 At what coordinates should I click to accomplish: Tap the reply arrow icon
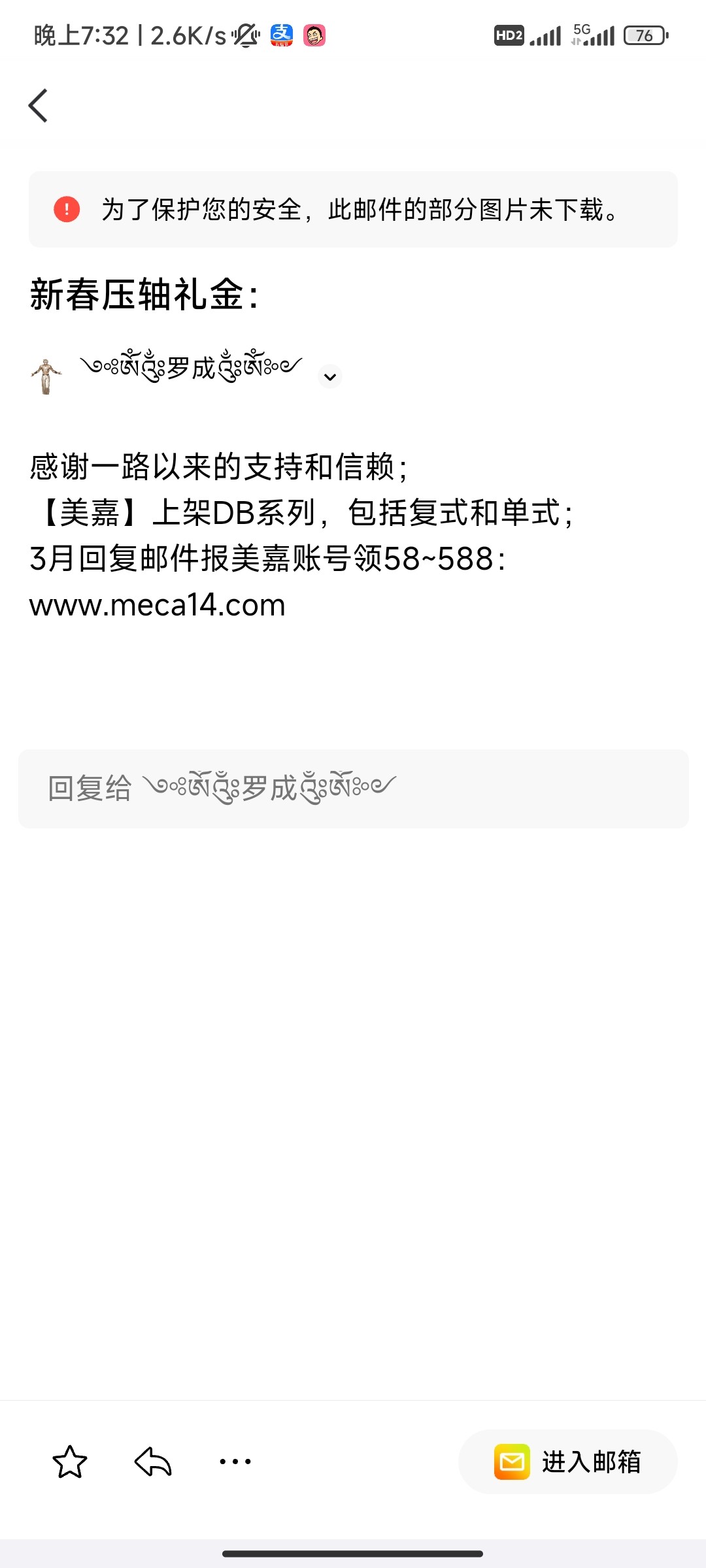[153, 1462]
